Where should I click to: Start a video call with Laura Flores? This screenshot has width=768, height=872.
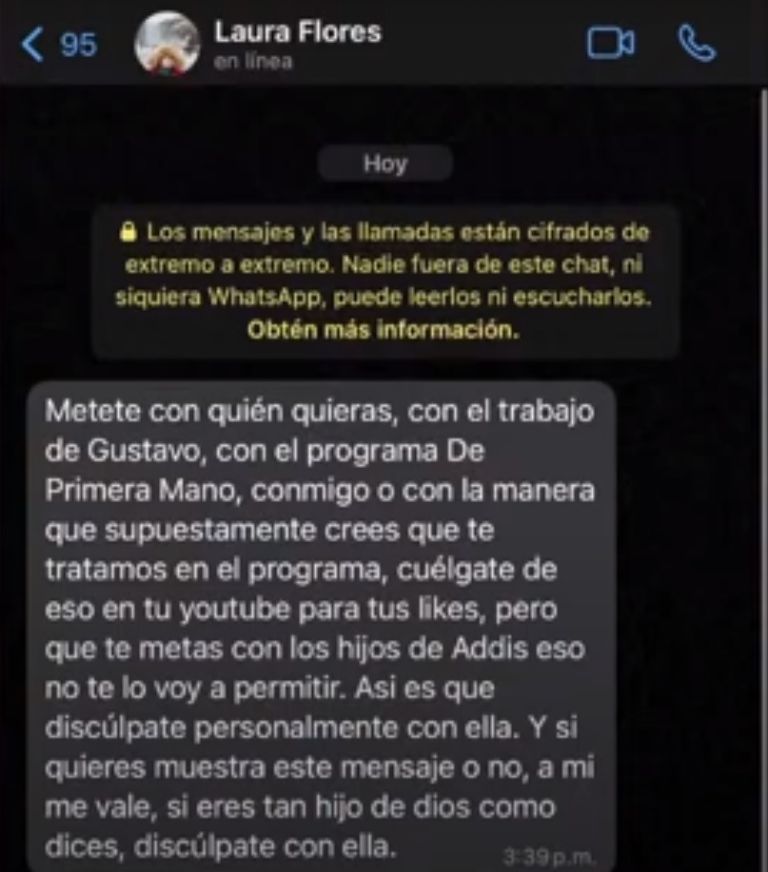[611, 43]
